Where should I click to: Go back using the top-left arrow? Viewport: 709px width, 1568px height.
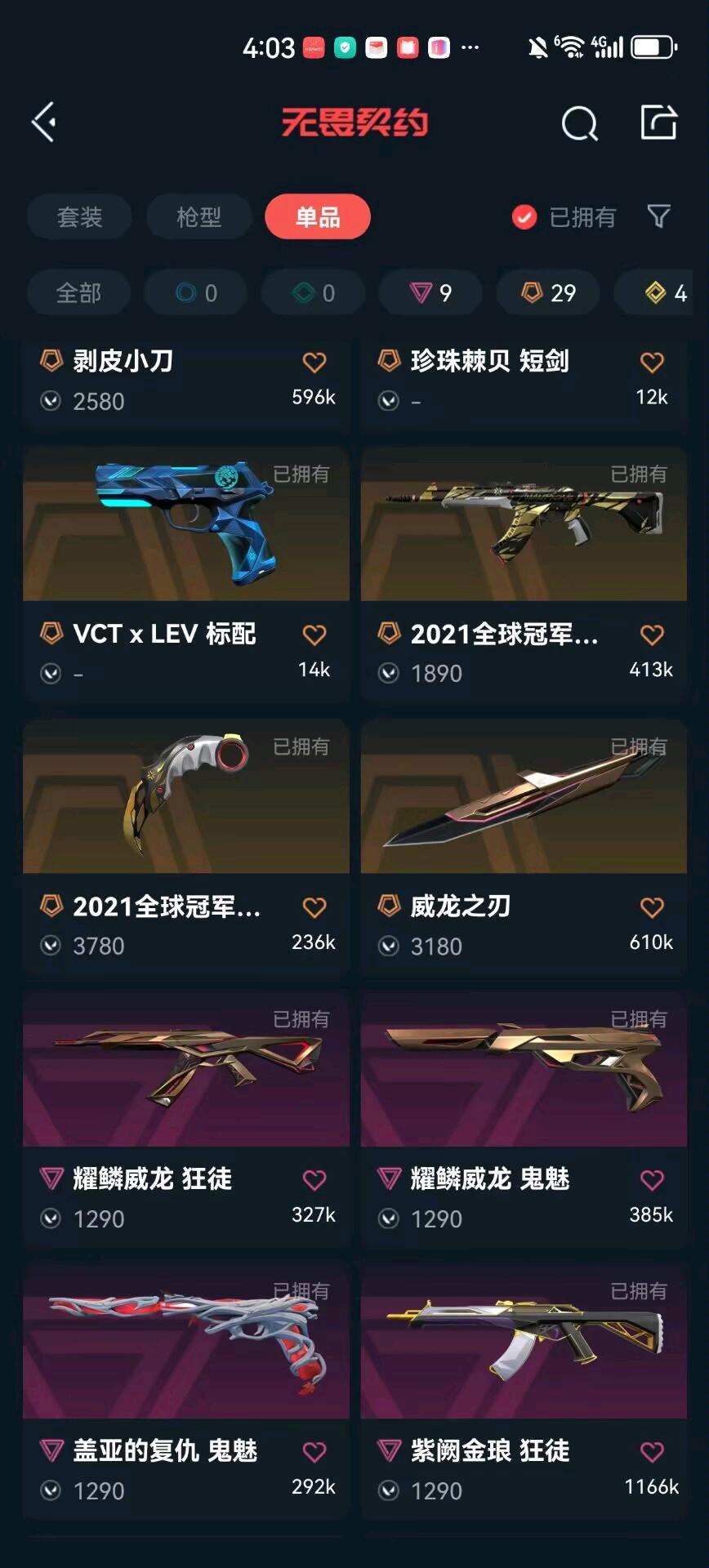(x=44, y=122)
